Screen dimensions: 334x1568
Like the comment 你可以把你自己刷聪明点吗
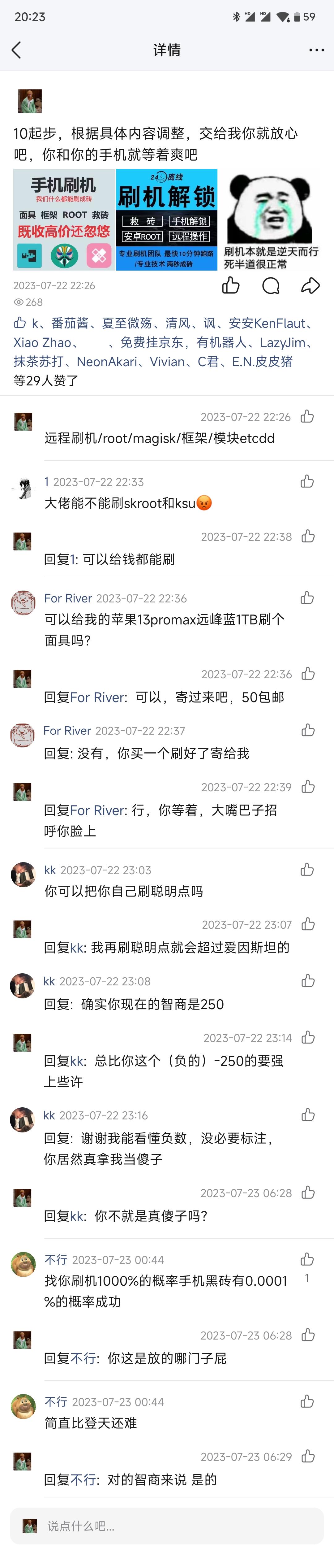[x=307, y=869]
